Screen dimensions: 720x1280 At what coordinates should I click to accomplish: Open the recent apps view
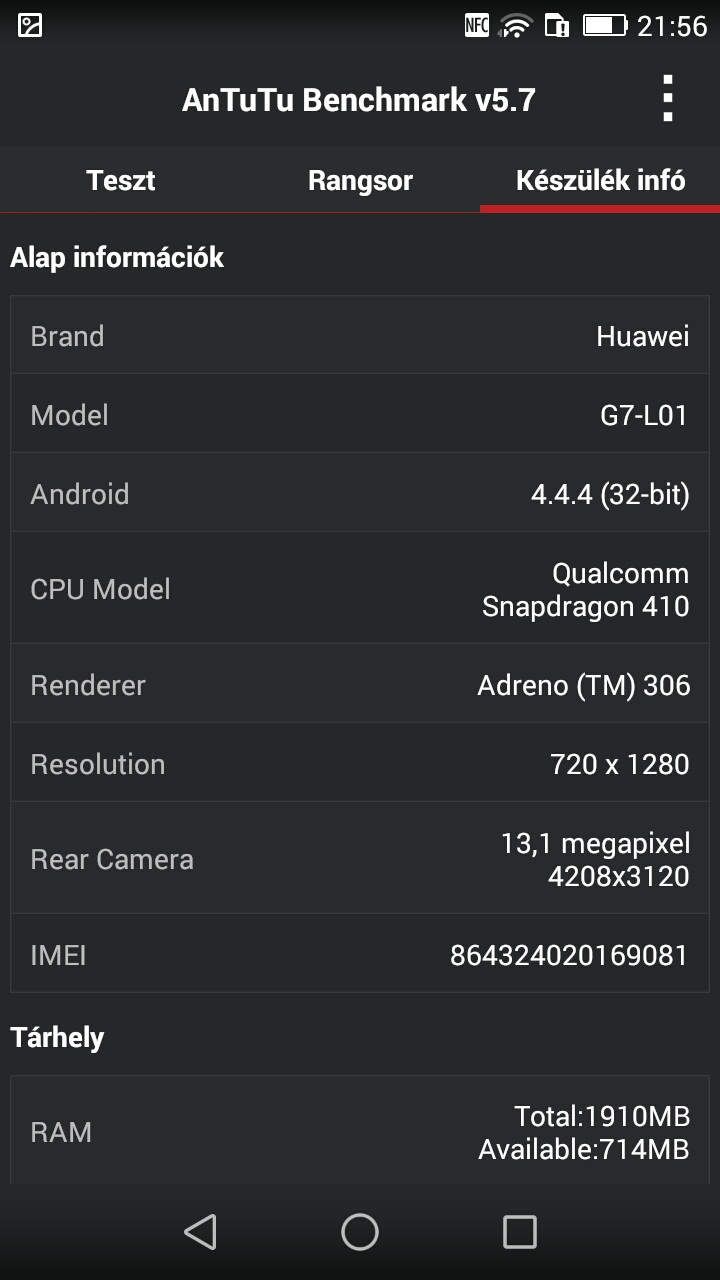tap(519, 1232)
